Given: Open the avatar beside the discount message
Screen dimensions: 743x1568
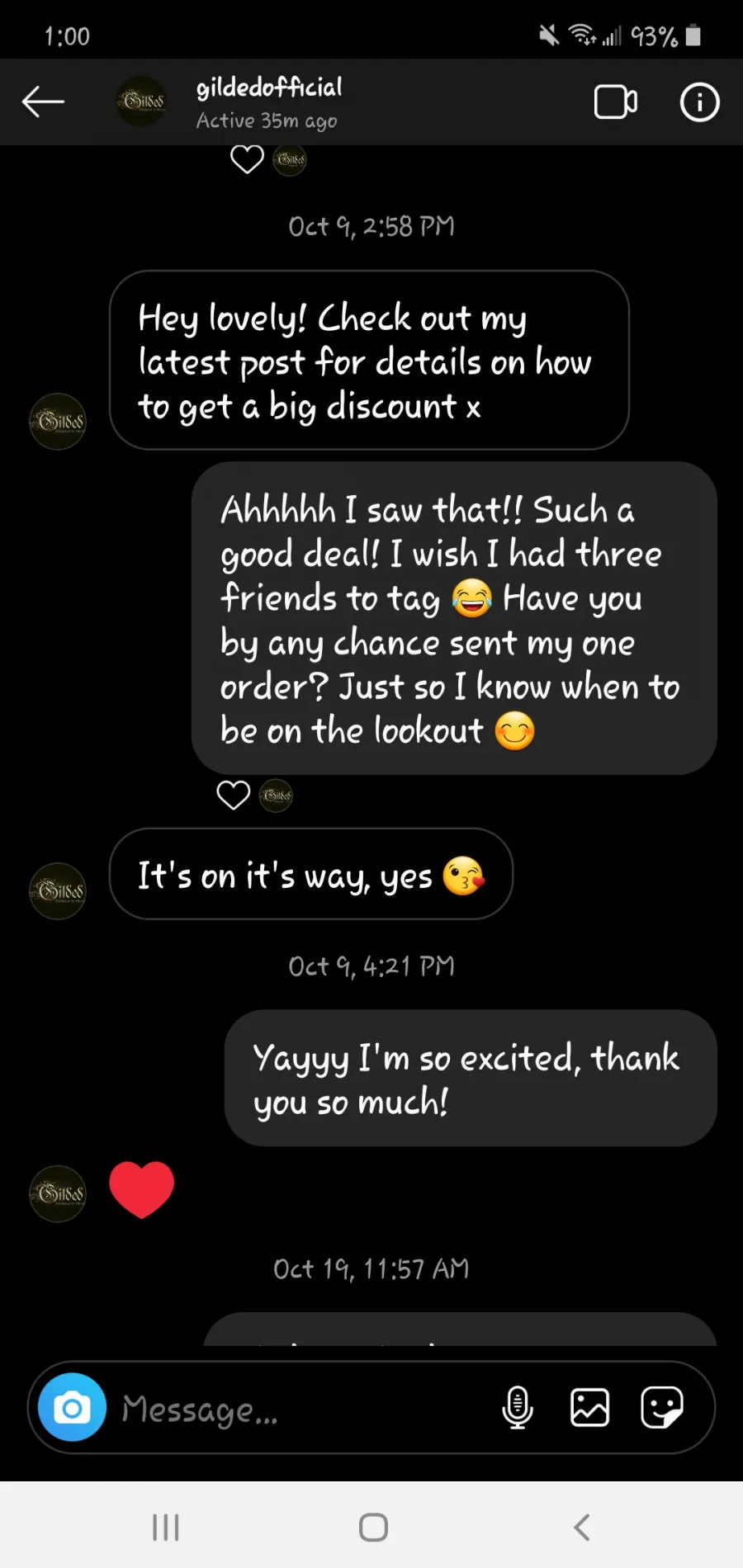Looking at the screenshot, I should [58, 421].
